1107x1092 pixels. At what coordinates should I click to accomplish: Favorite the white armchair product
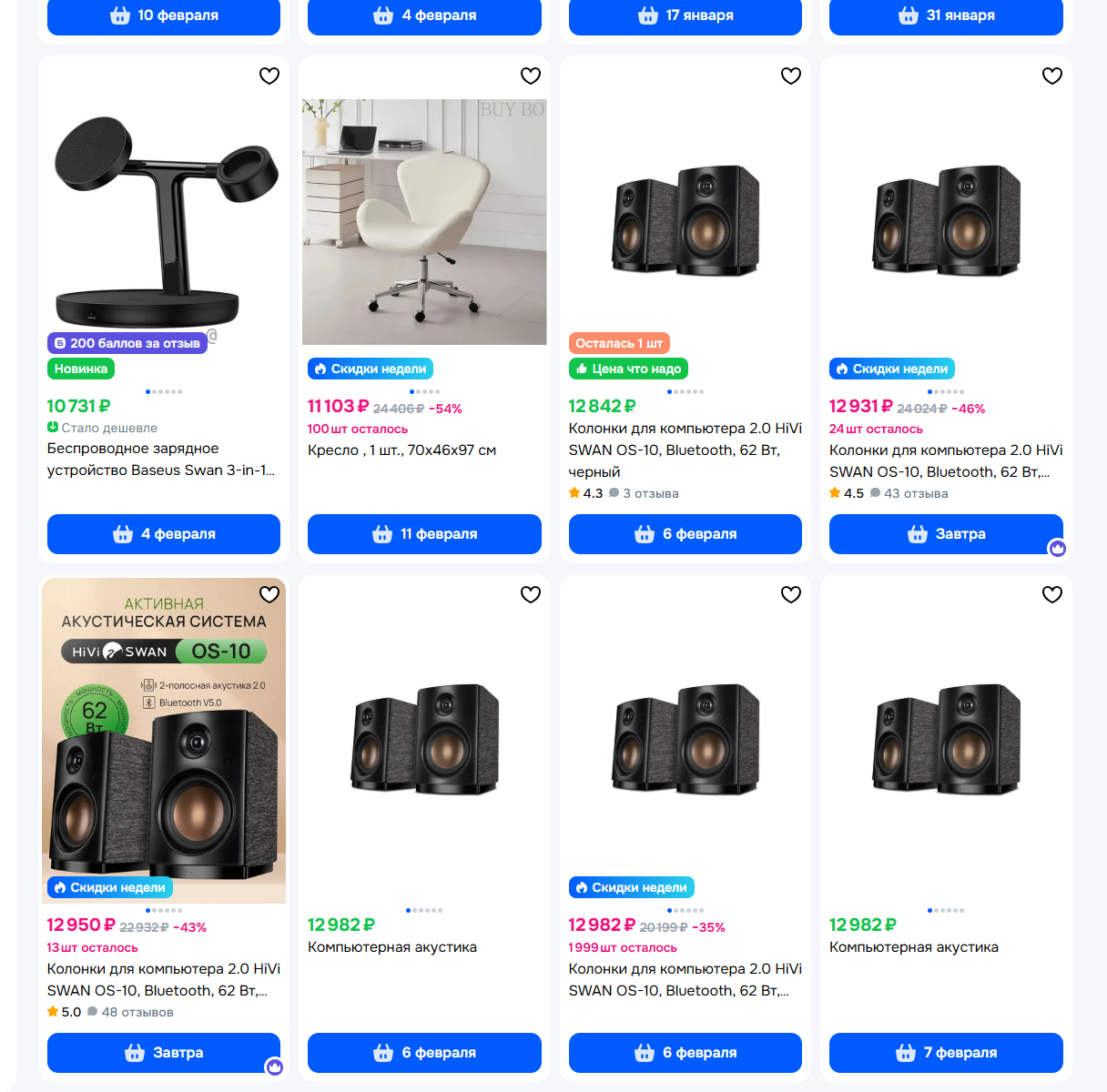coord(531,76)
